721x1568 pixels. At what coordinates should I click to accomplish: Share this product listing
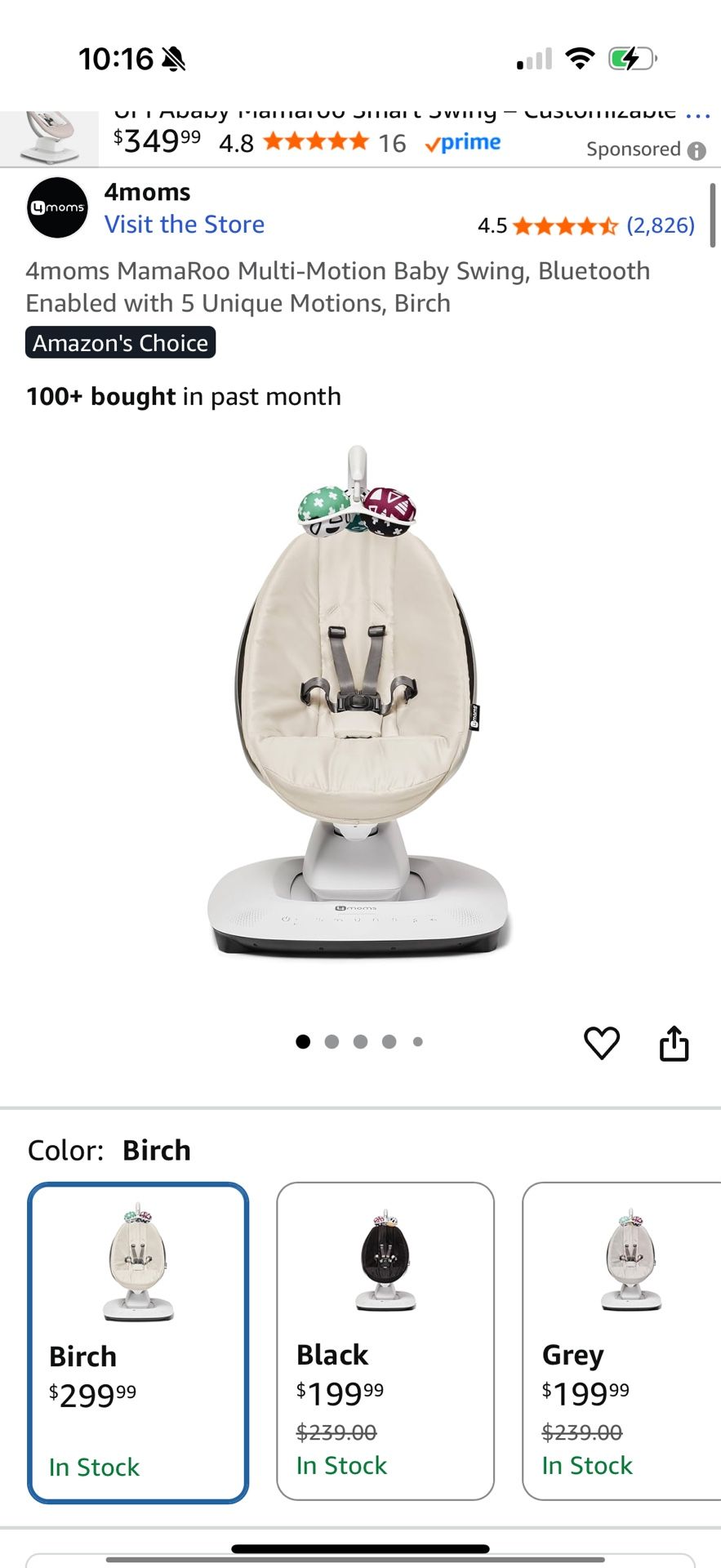point(674,1043)
